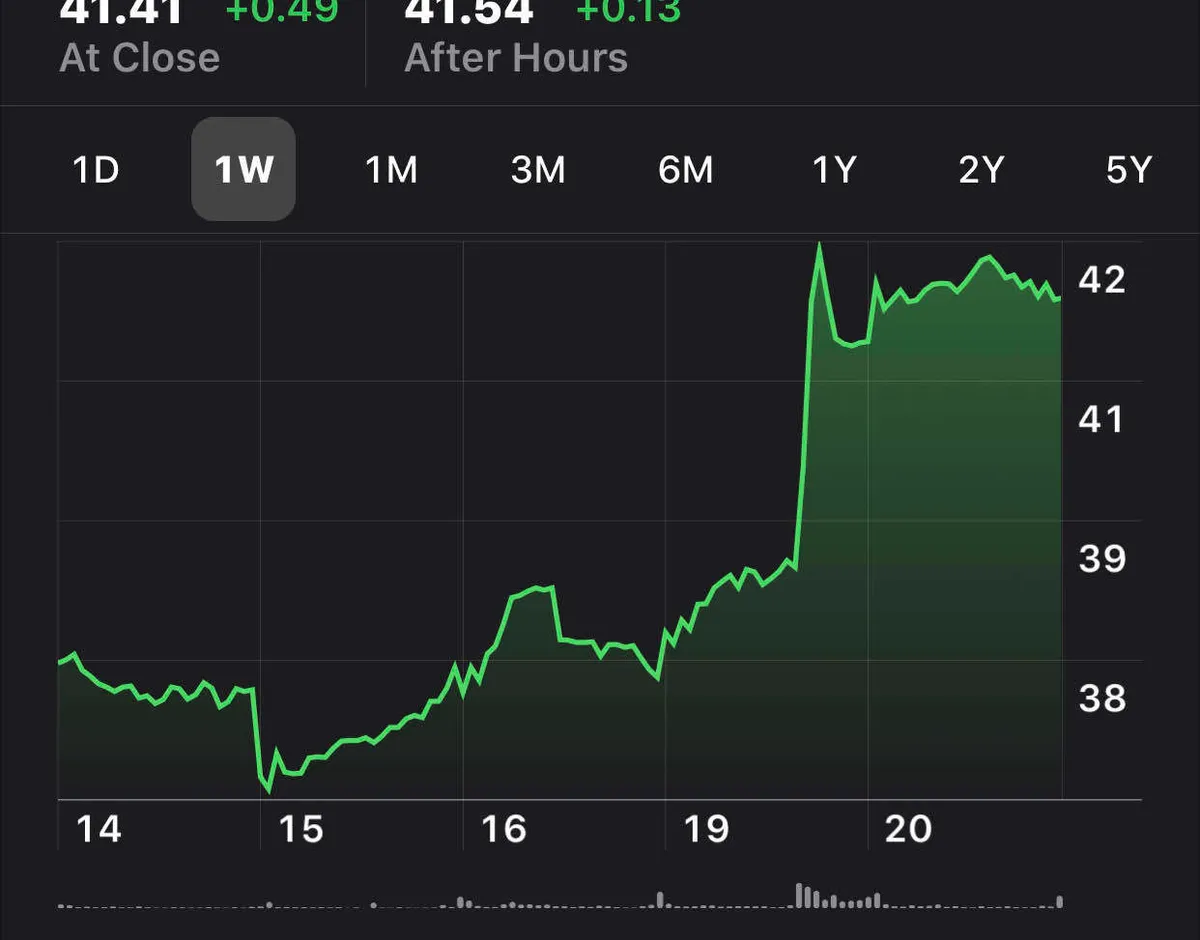This screenshot has height=940, width=1200.
Task: Change chart range to 3M
Action: [538, 170]
